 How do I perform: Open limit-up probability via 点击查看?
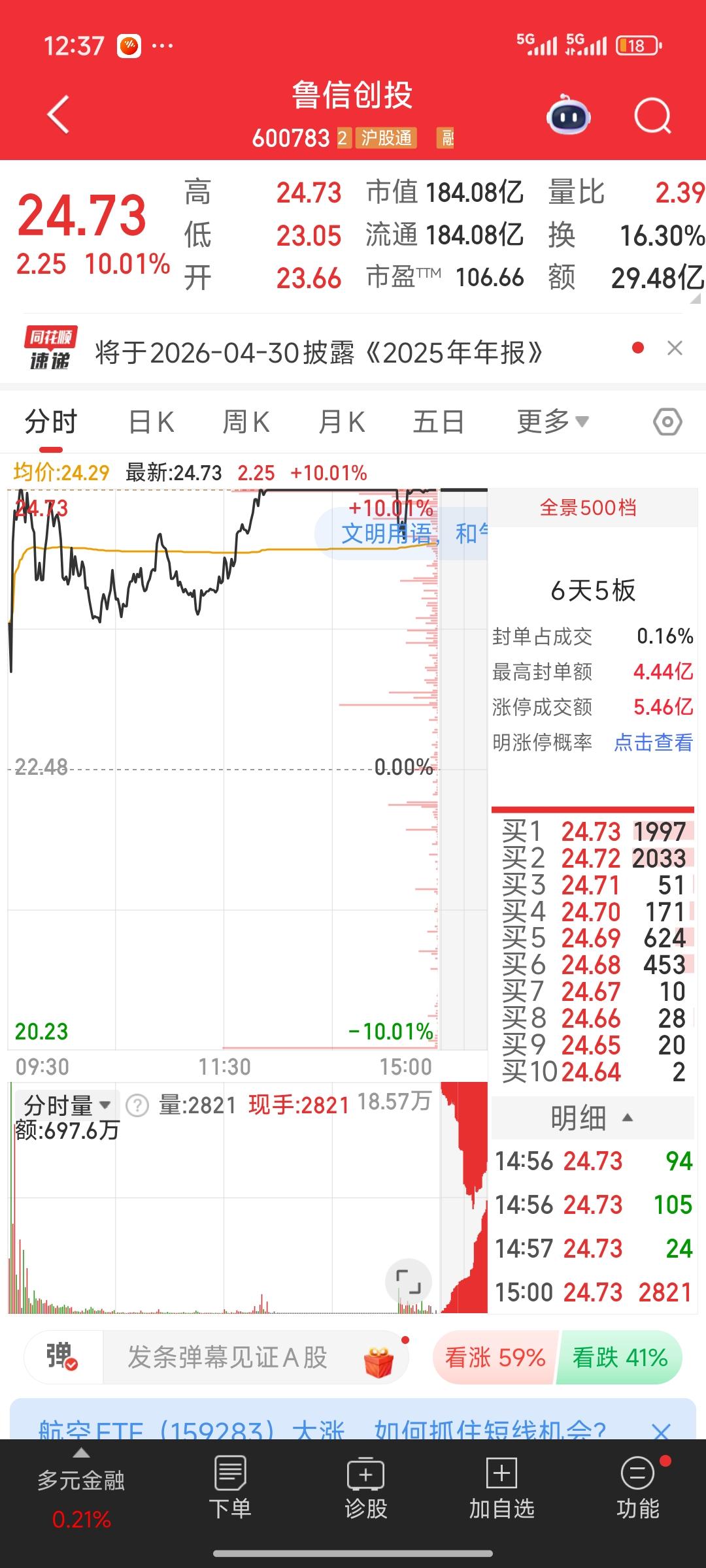652,743
